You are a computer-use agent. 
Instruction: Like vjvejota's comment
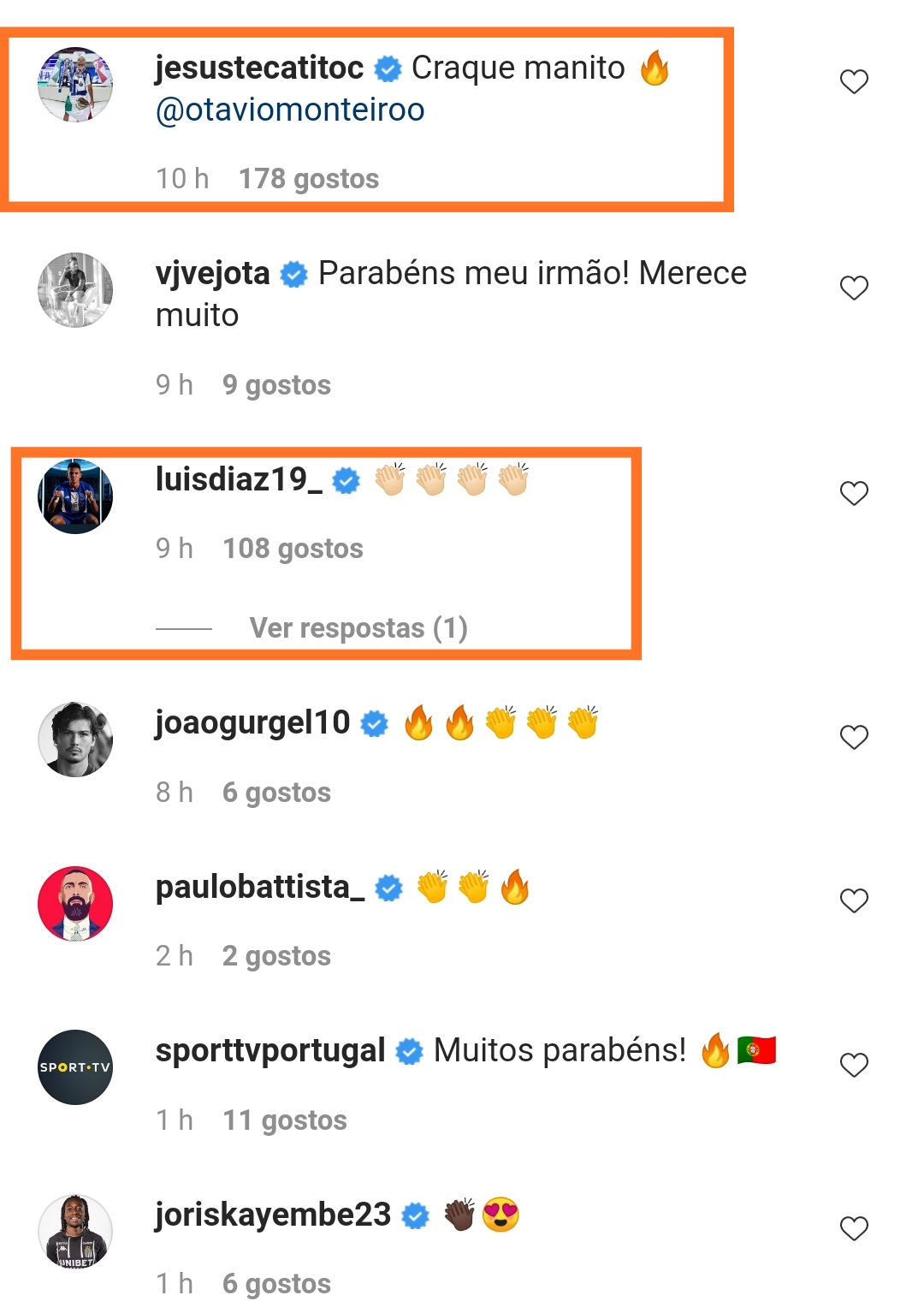854,288
